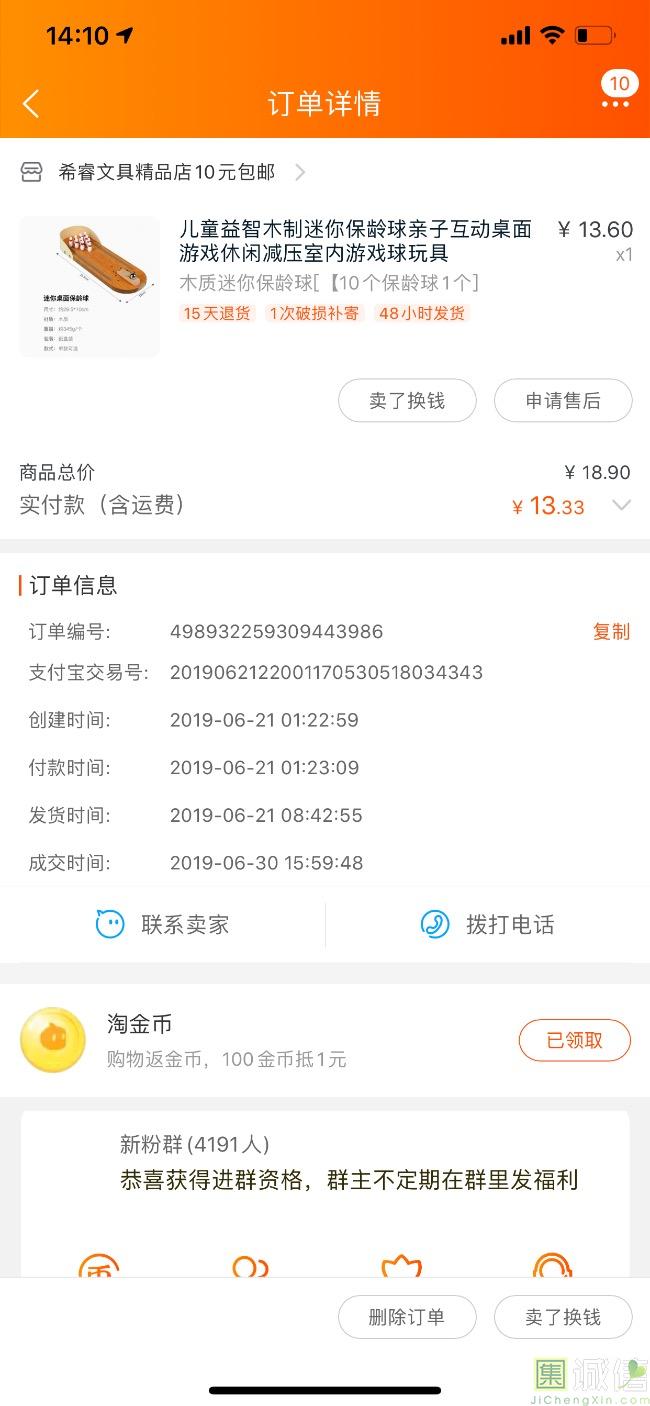
Task: Contact the seller via 联系卖家
Action: tap(163, 925)
